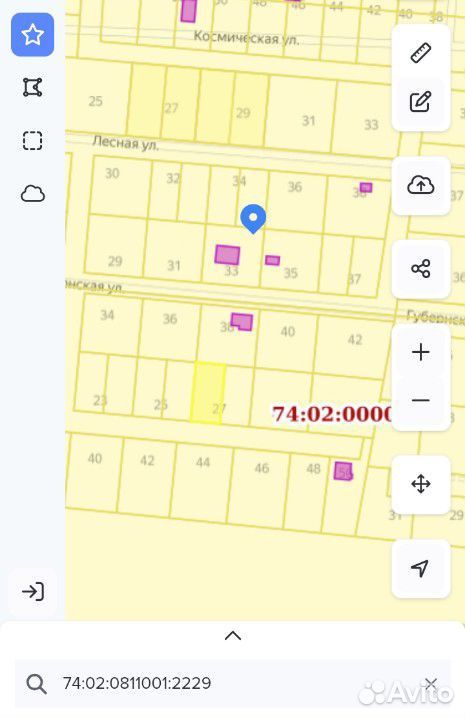Tap the login arrow icon
The width and height of the screenshot is (465, 718).
click(33, 591)
